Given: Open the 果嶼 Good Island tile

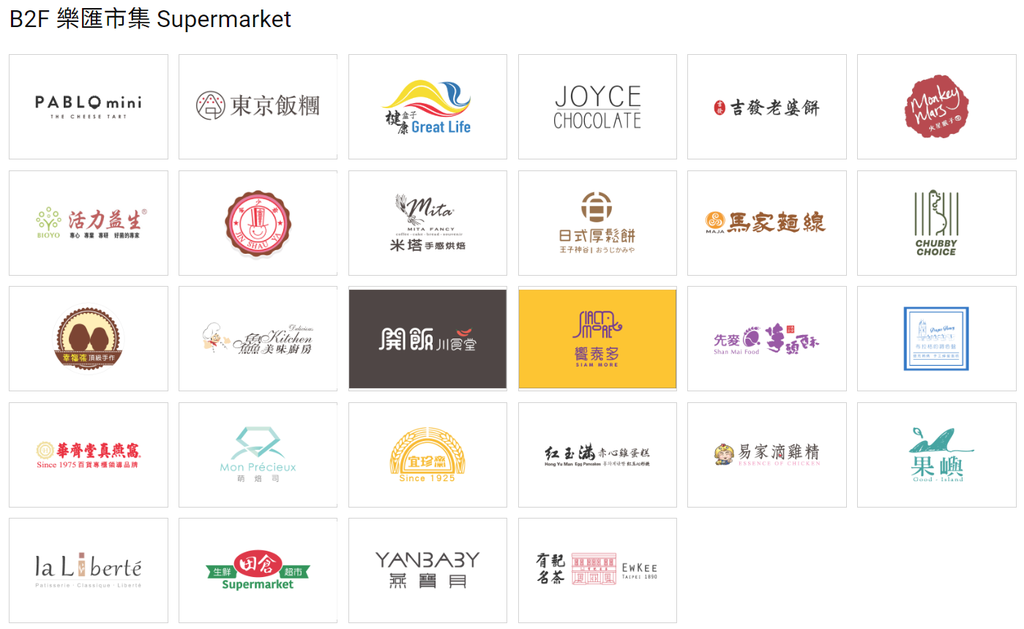Looking at the screenshot, I should (x=936, y=455).
